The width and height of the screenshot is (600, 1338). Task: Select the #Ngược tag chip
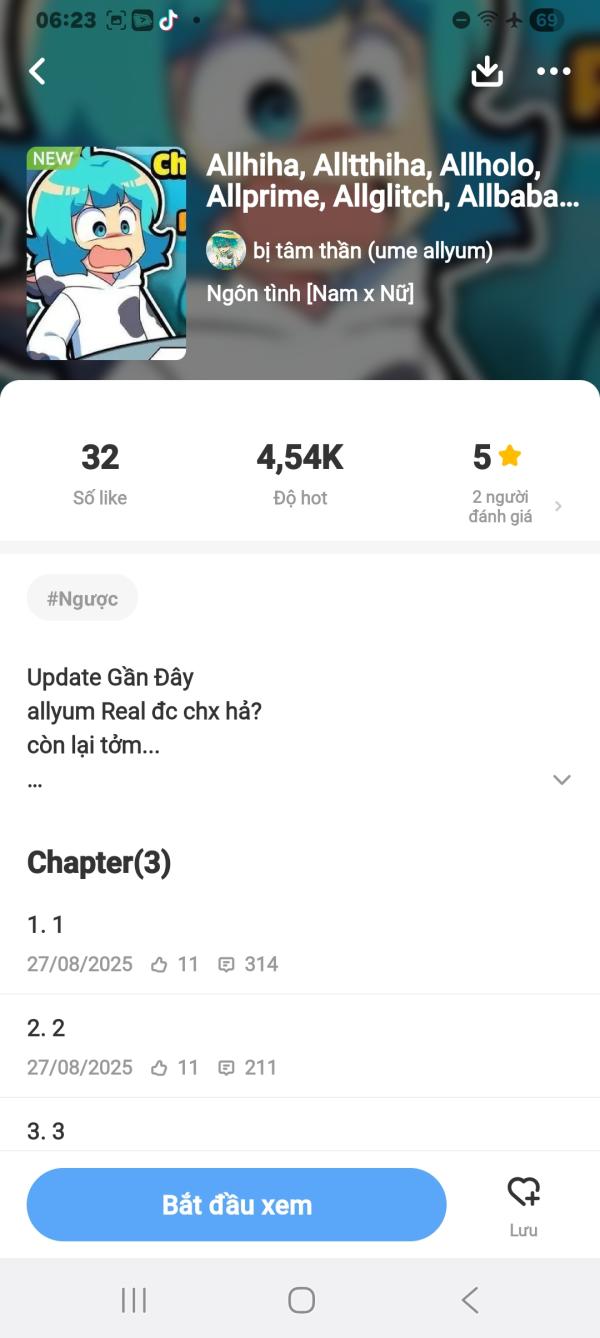point(82,599)
